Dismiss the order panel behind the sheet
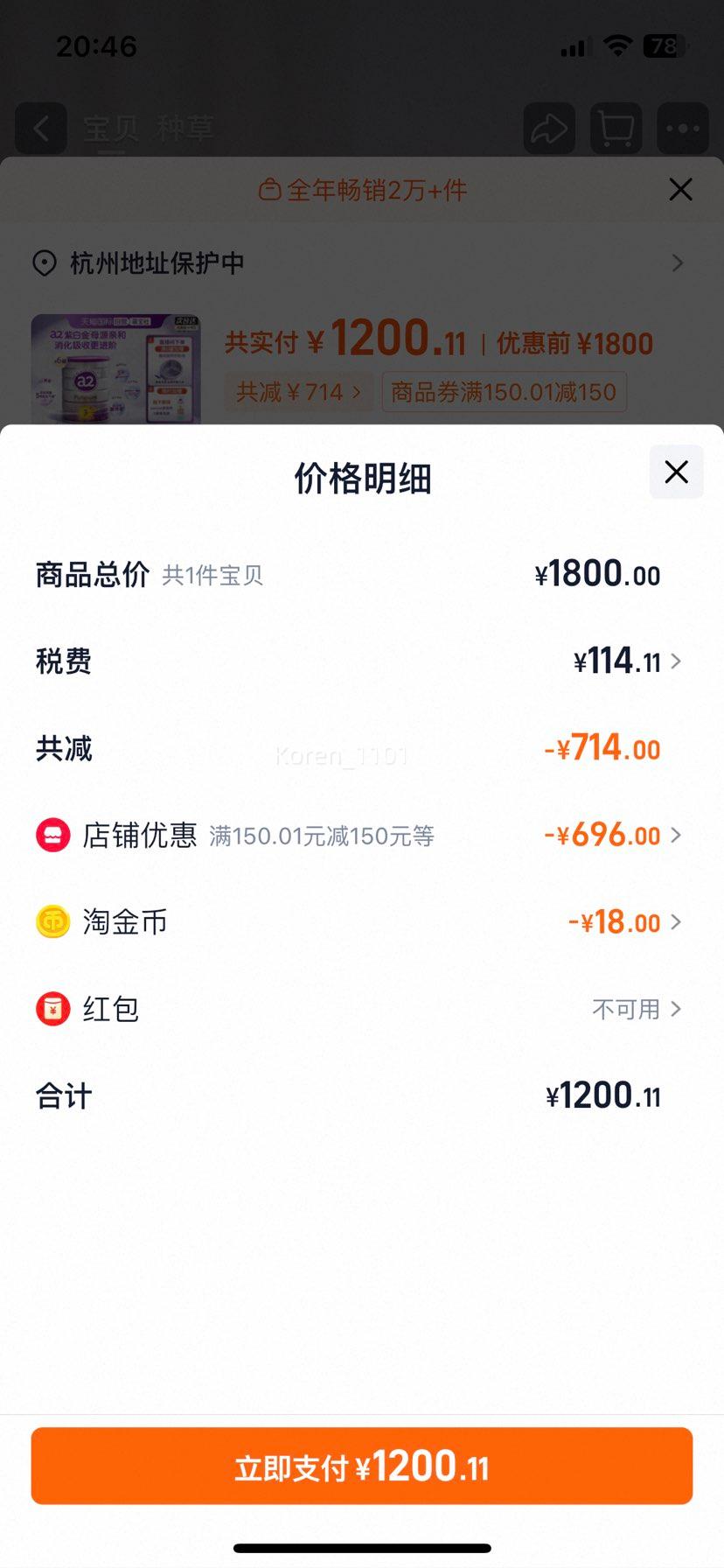The image size is (724, 1568). (x=680, y=189)
